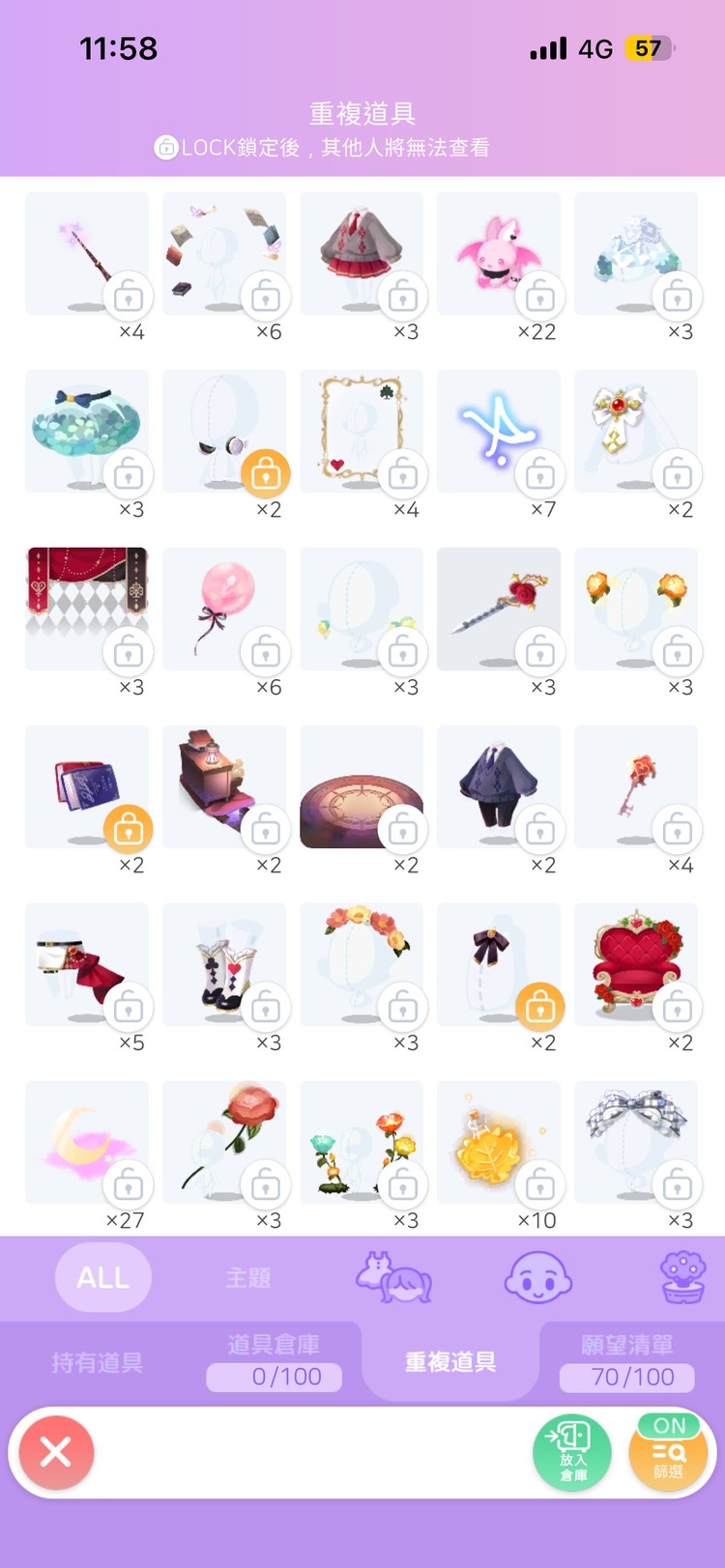Switch to the 持有道具 tab
This screenshot has width=725, height=1568.
[97, 1362]
